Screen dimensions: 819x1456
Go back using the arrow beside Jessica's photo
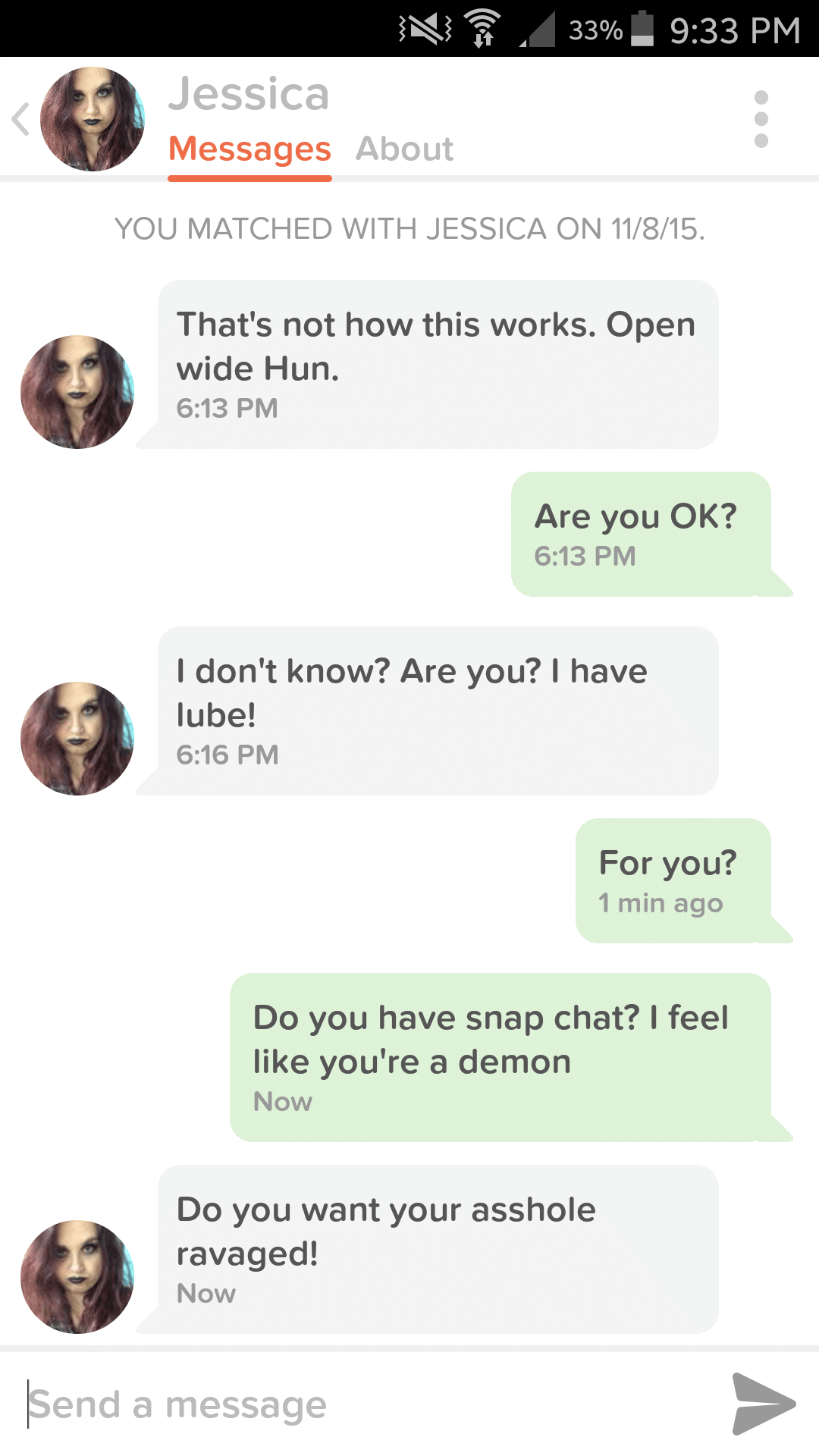pos(21,119)
